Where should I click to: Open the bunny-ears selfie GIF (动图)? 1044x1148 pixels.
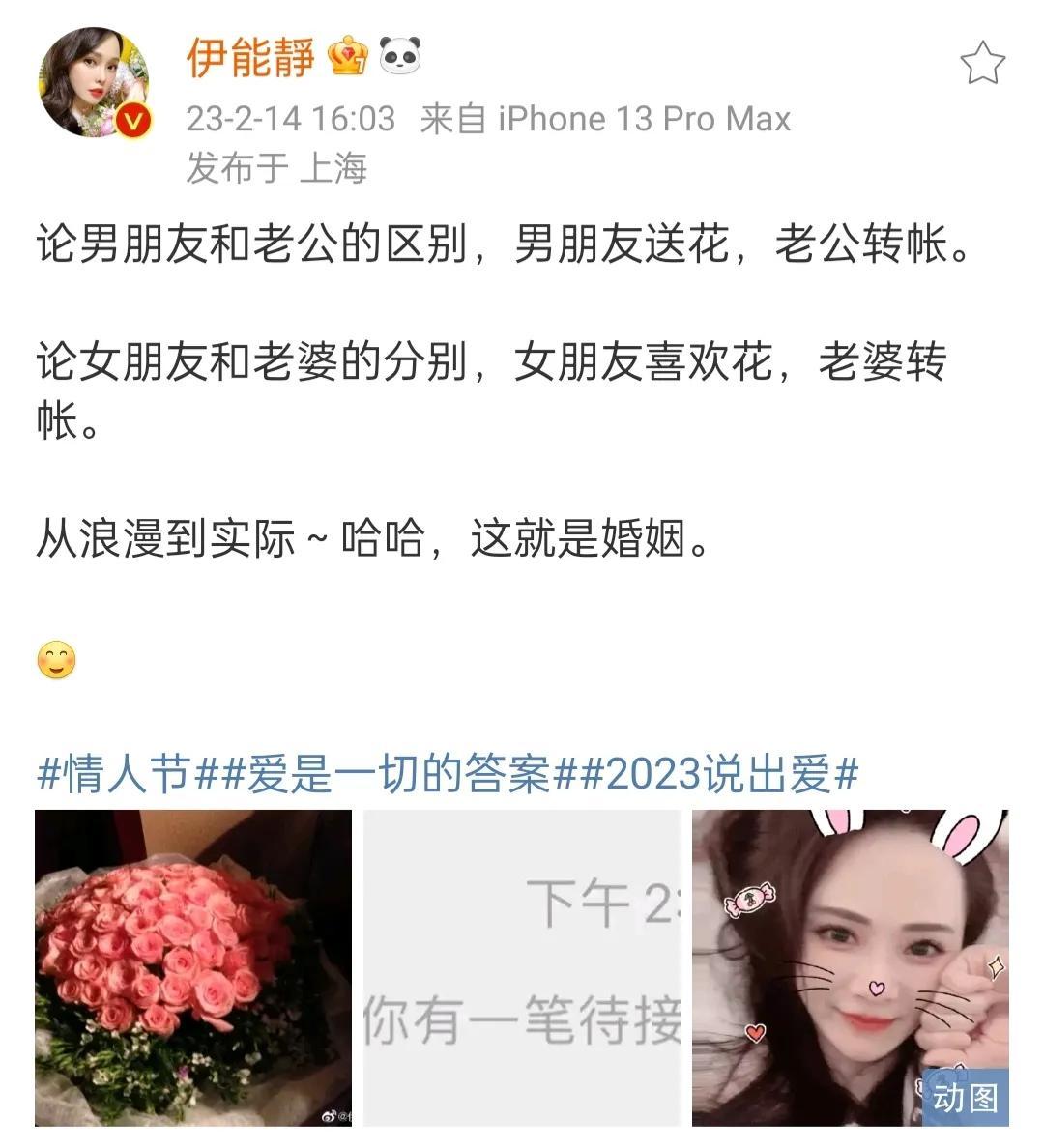tap(850, 967)
